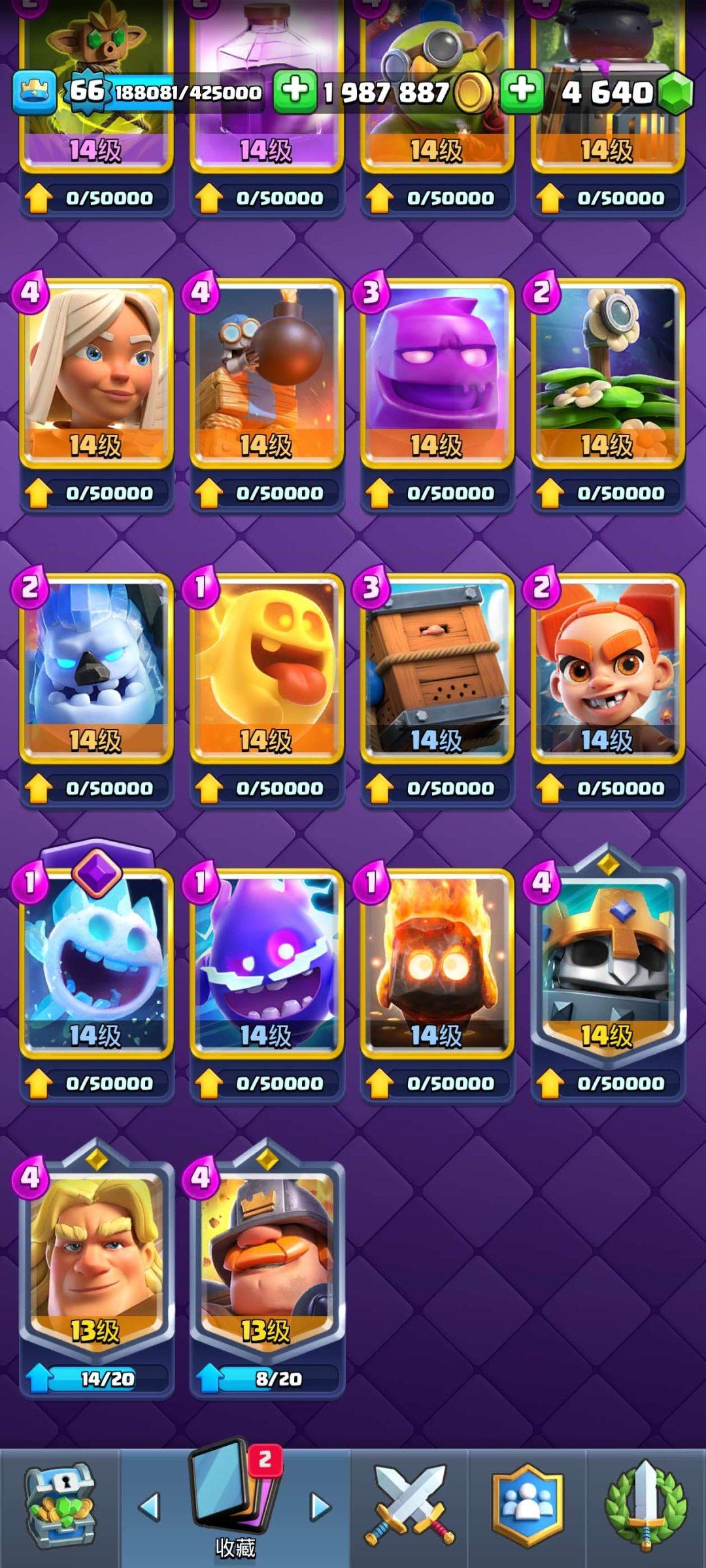
Task: Open the flower periscope card
Action: click(x=607, y=372)
